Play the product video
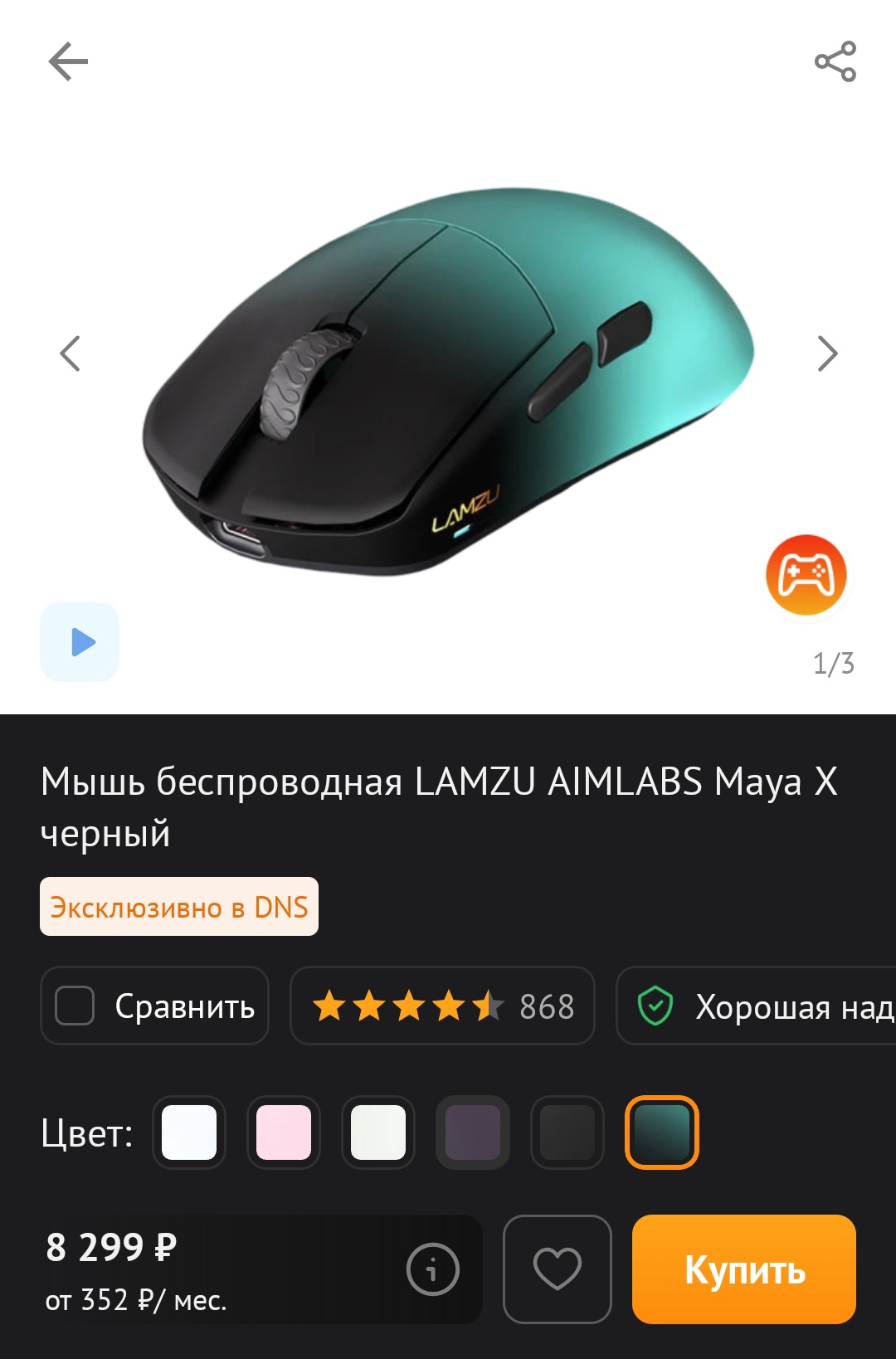The height and width of the screenshot is (1359, 896). click(x=80, y=642)
